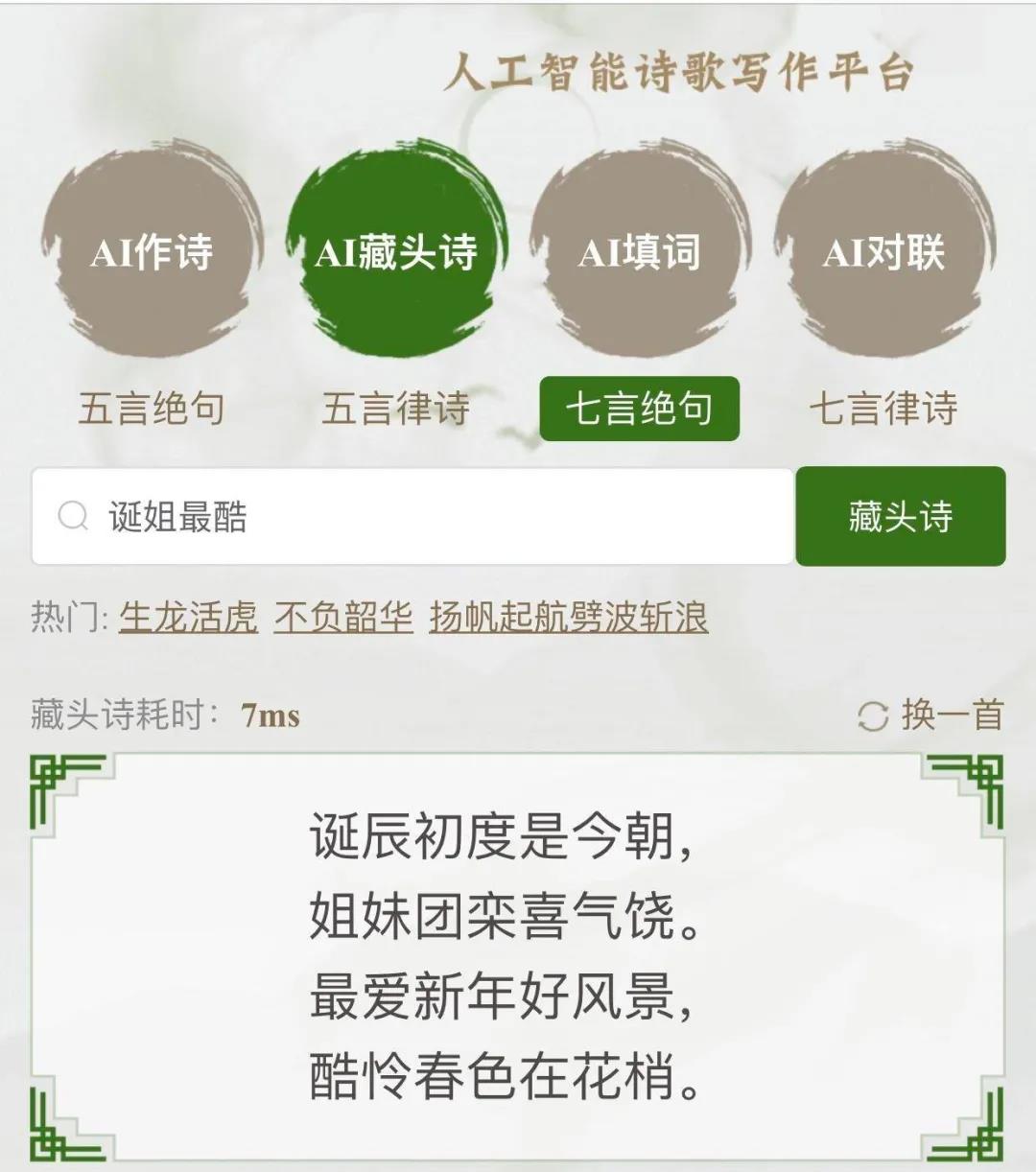
Task: Choose the 五言绝句 poem format
Action: click(x=152, y=409)
